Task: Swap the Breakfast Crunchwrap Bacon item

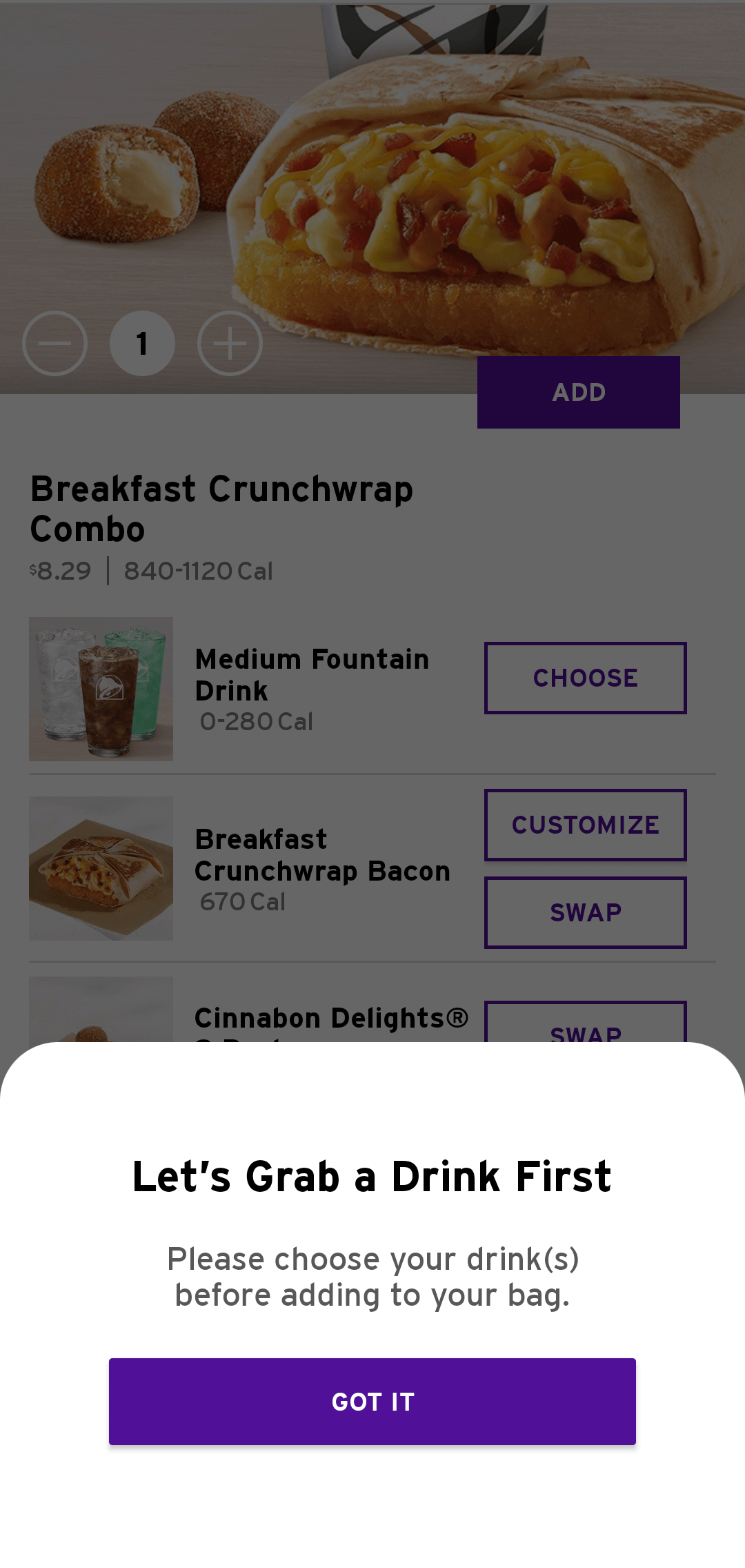Action: [585, 912]
